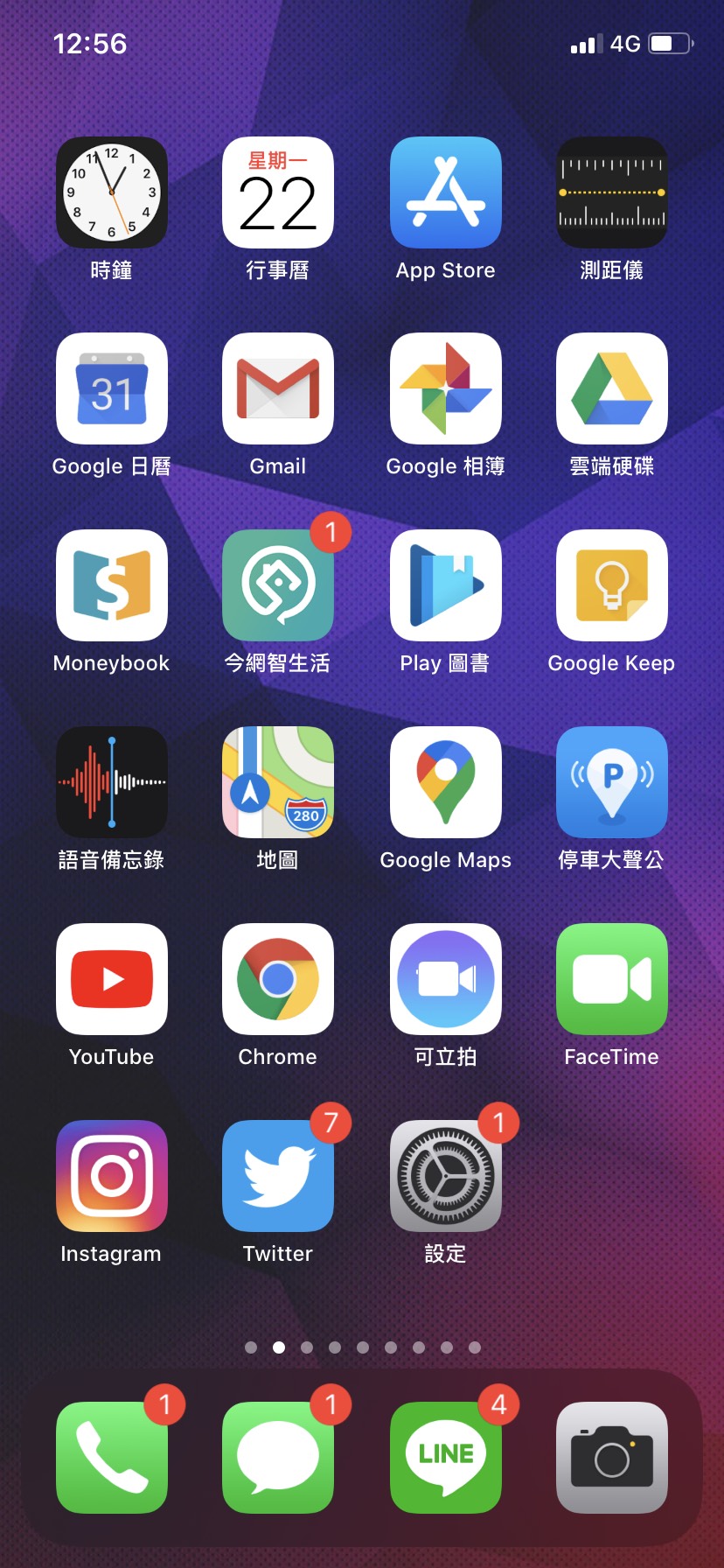Image resolution: width=724 pixels, height=1568 pixels.
Task: Open Messages in the dock
Action: point(278,1458)
